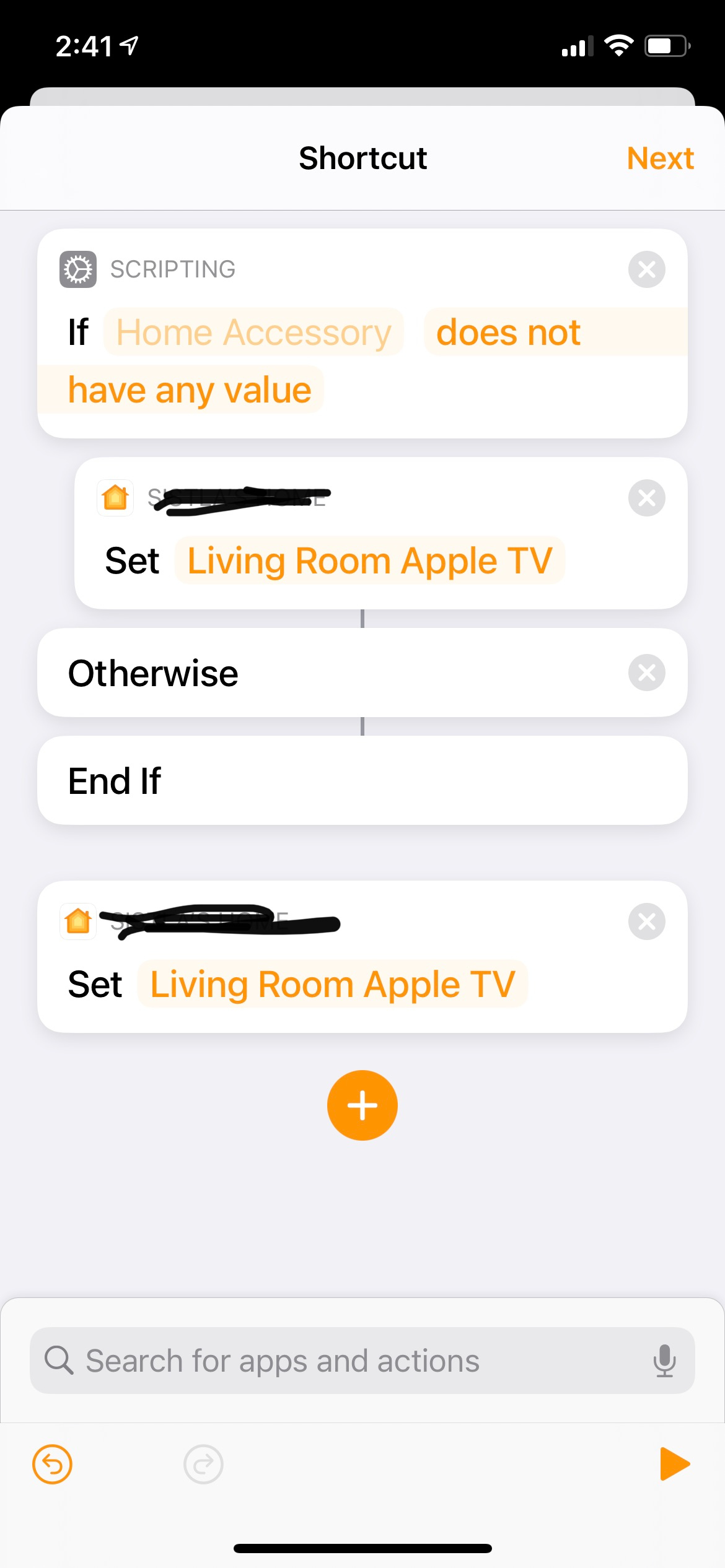Add a new action with plus button

(362, 1105)
